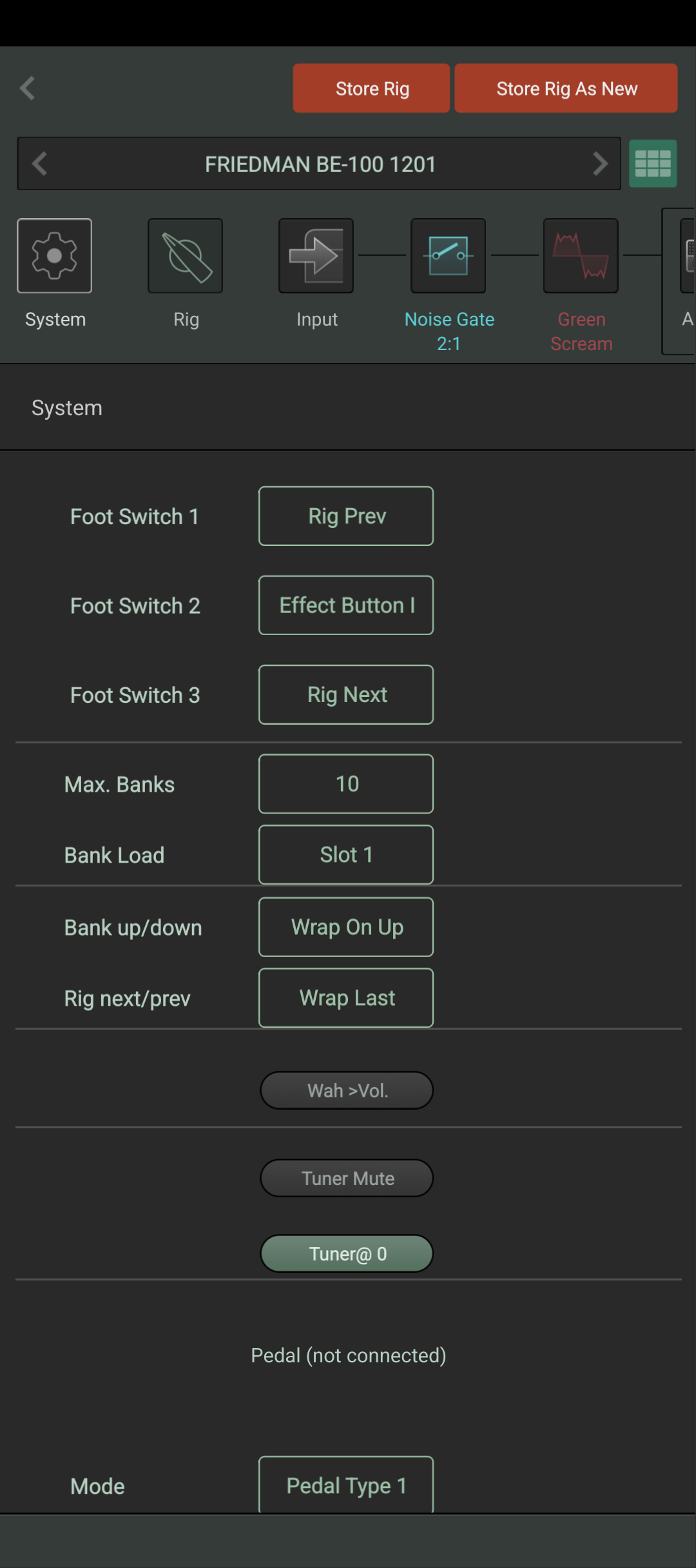Change Bank up/down Wrap On Up option
The image size is (696, 1568).
click(x=346, y=927)
